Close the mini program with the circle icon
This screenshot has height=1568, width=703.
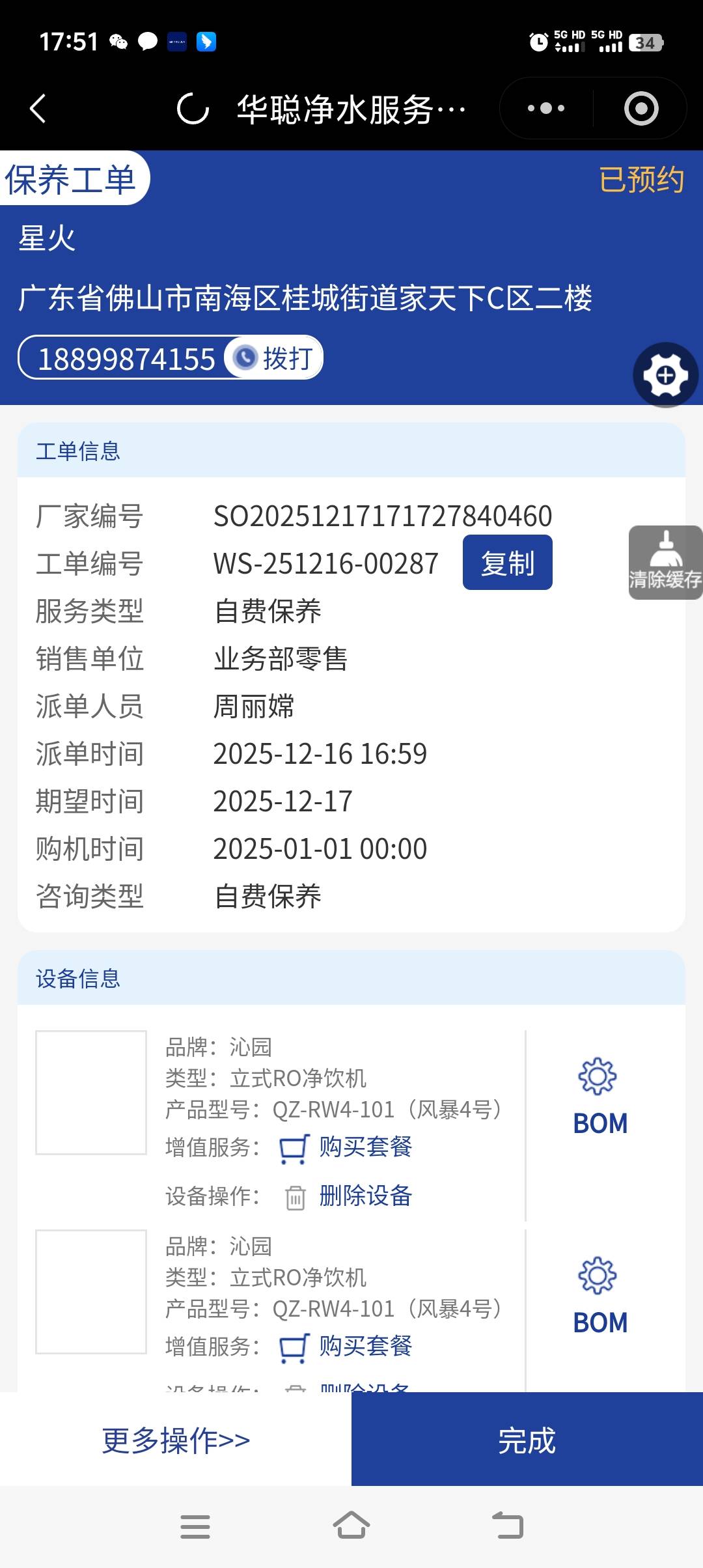coord(641,108)
